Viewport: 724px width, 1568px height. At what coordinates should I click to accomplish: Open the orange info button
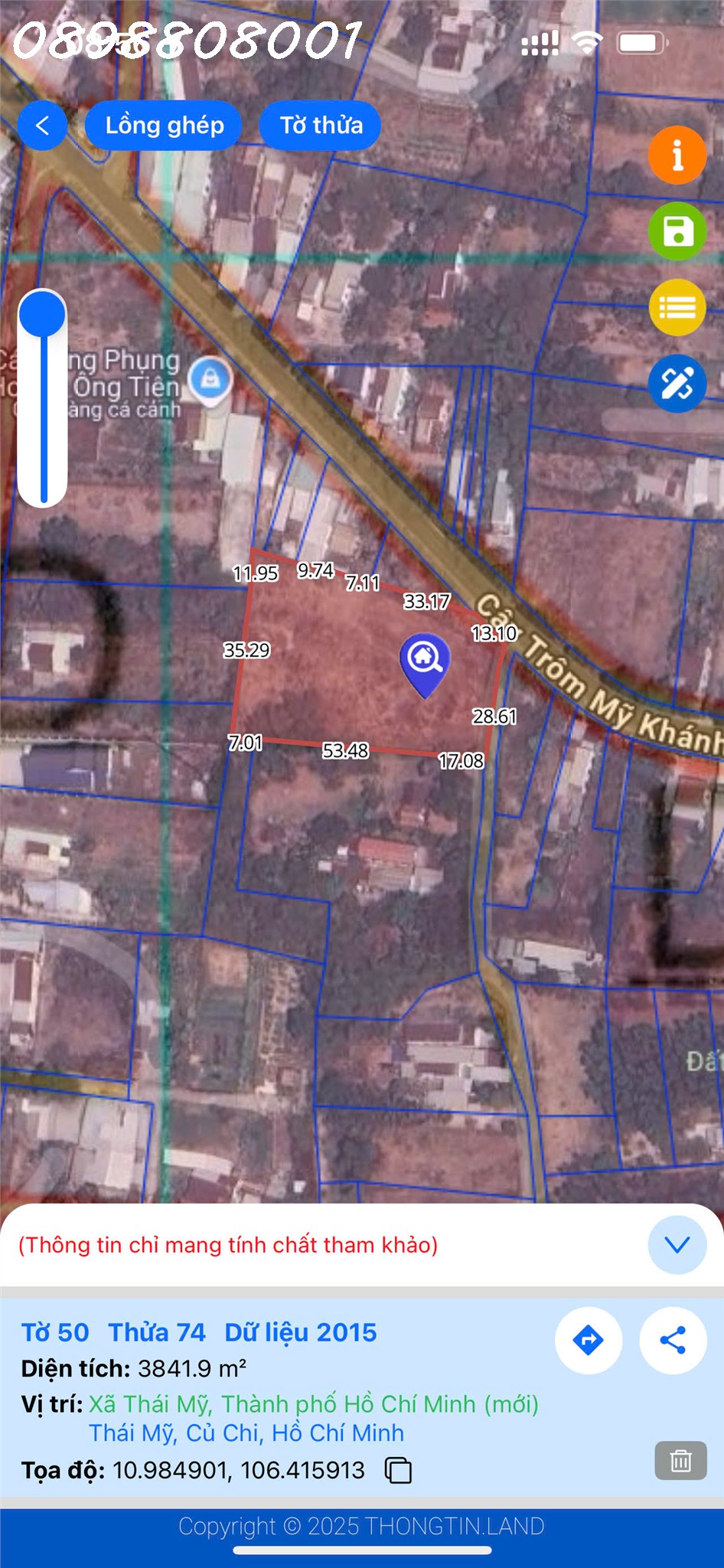(677, 155)
